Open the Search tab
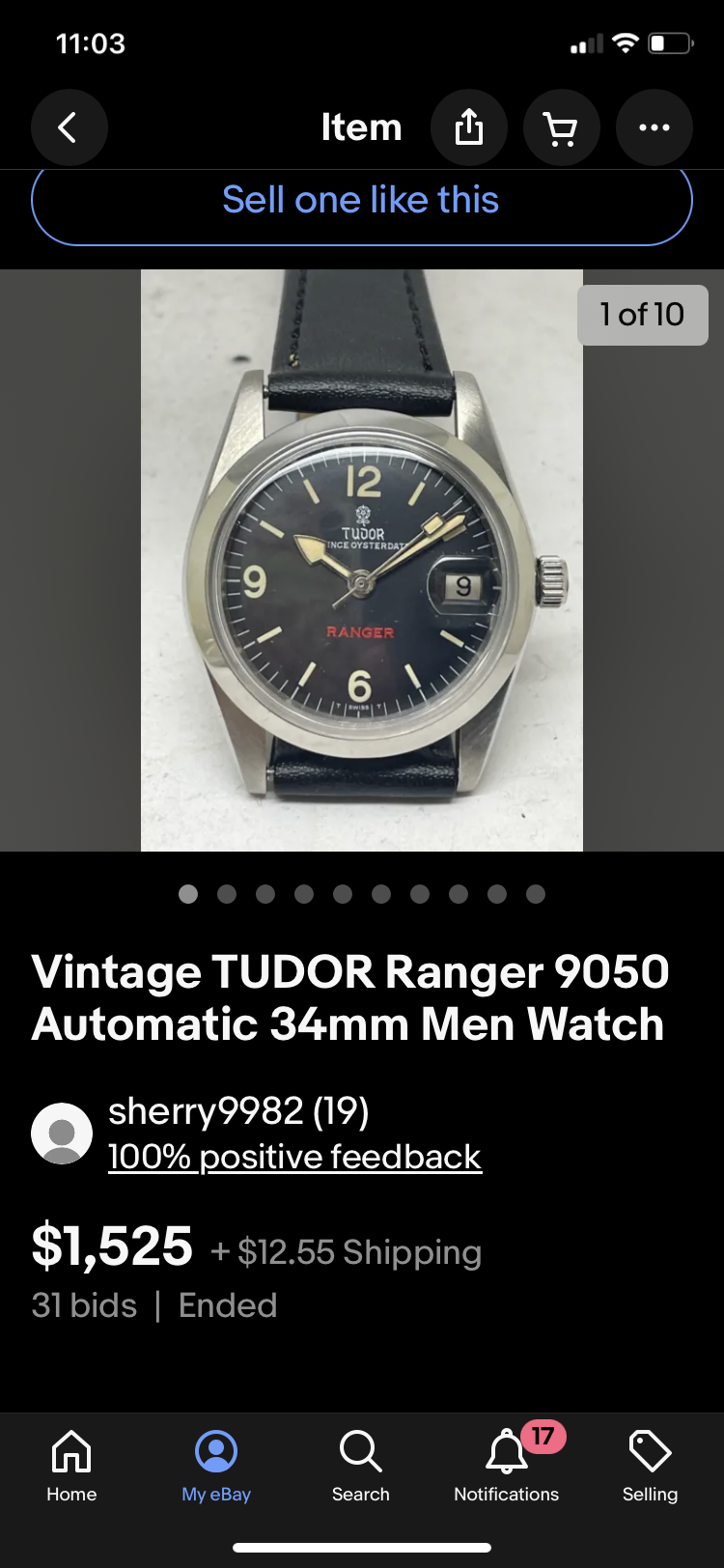The image size is (724, 1568). 361,1466
